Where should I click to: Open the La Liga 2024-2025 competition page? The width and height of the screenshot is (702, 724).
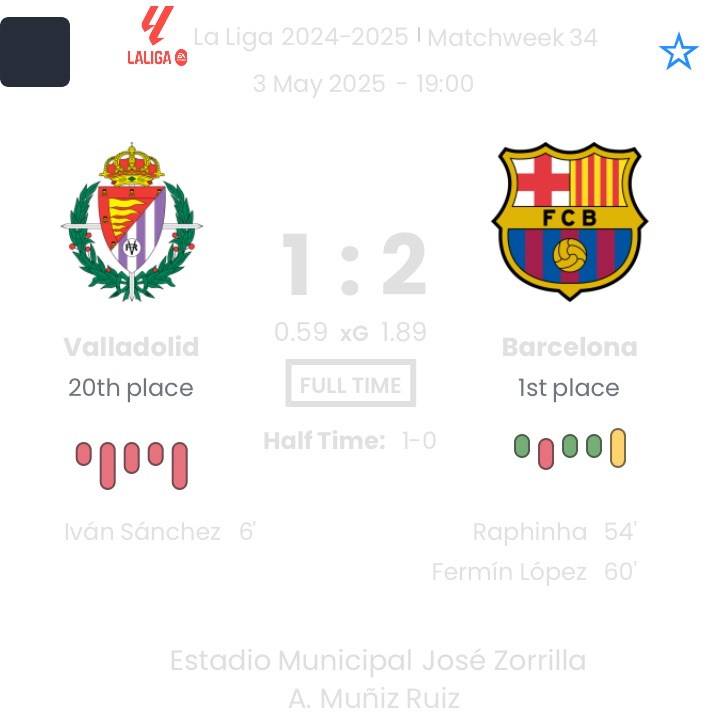pyautogui.click(x=300, y=38)
